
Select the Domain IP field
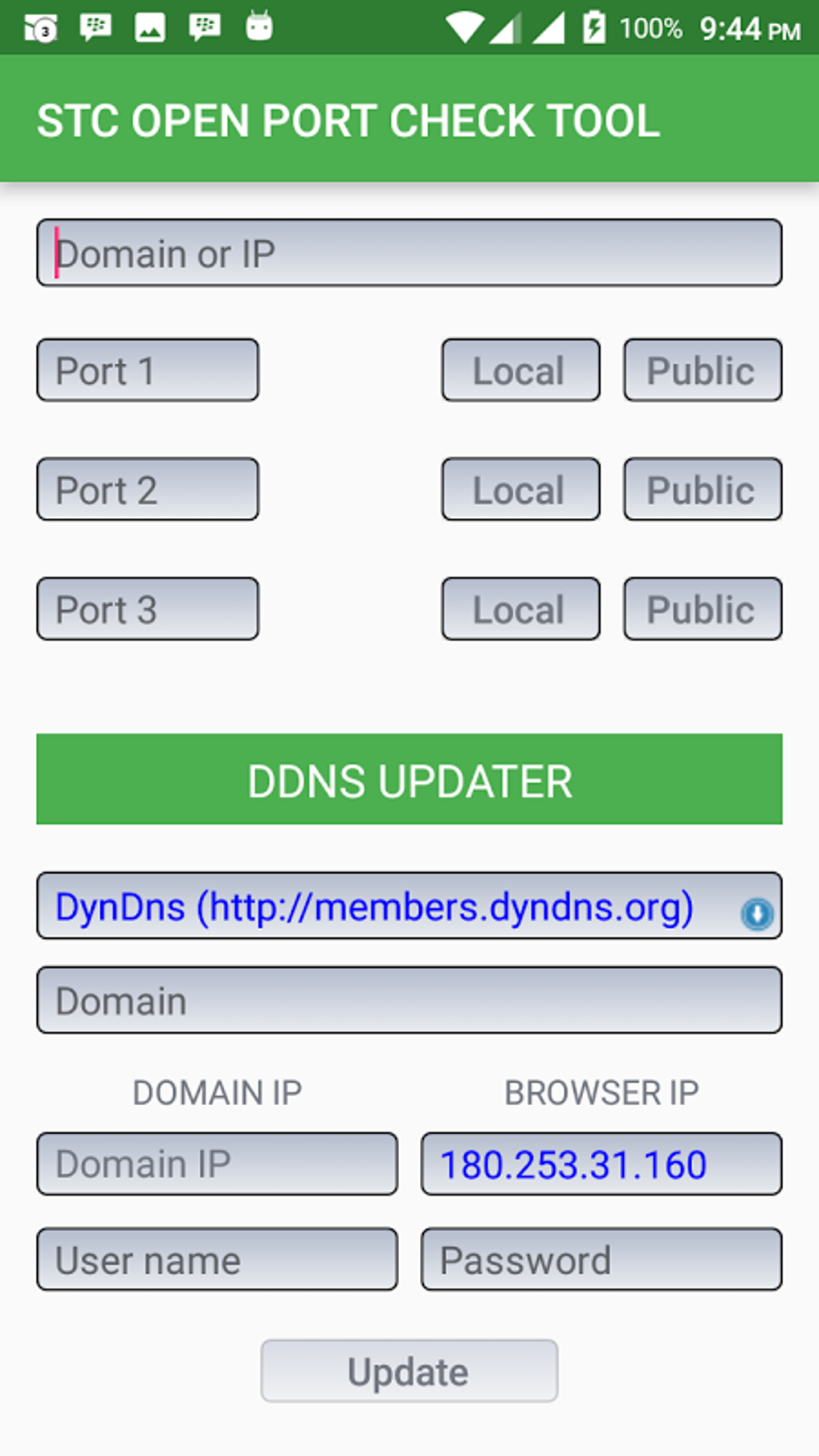coord(217,1164)
